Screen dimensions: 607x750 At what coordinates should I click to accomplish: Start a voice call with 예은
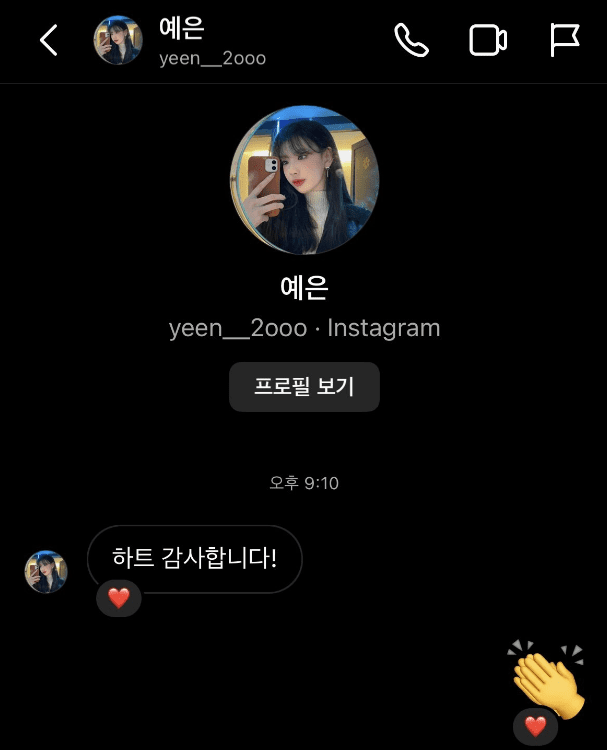411,41
